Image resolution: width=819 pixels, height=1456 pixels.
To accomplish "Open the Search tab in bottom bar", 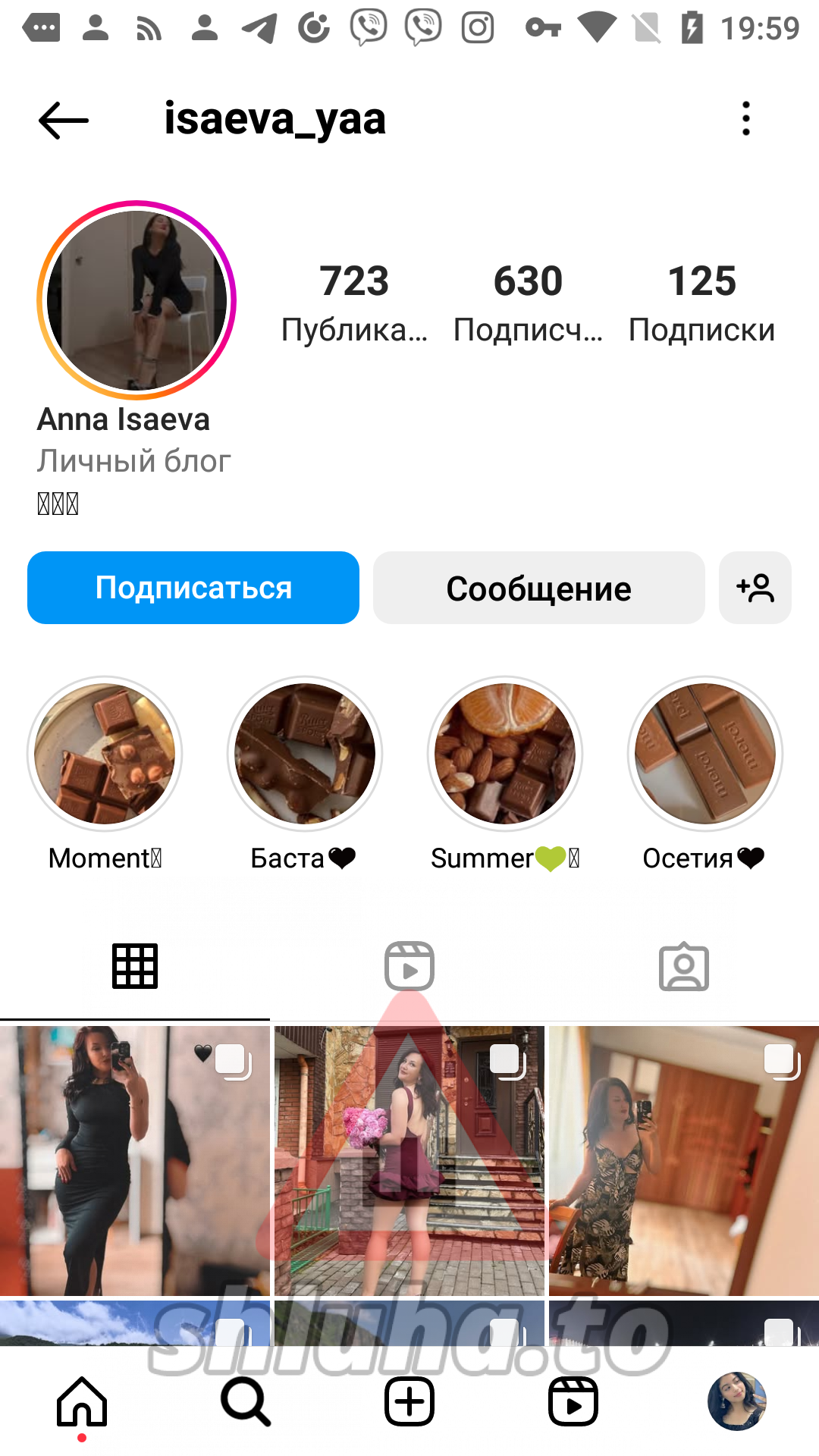I will [246, 1401].
